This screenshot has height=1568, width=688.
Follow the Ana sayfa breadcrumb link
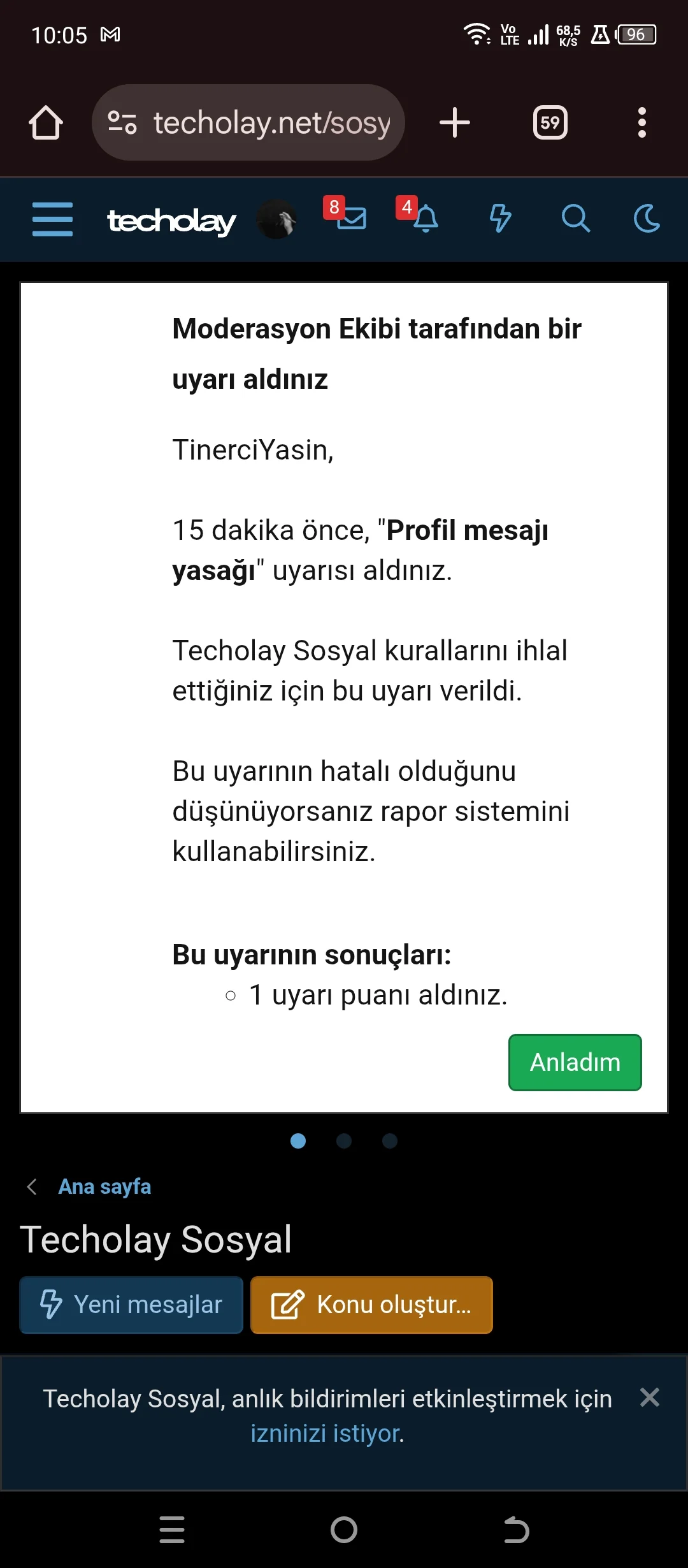click(104, 1187)
